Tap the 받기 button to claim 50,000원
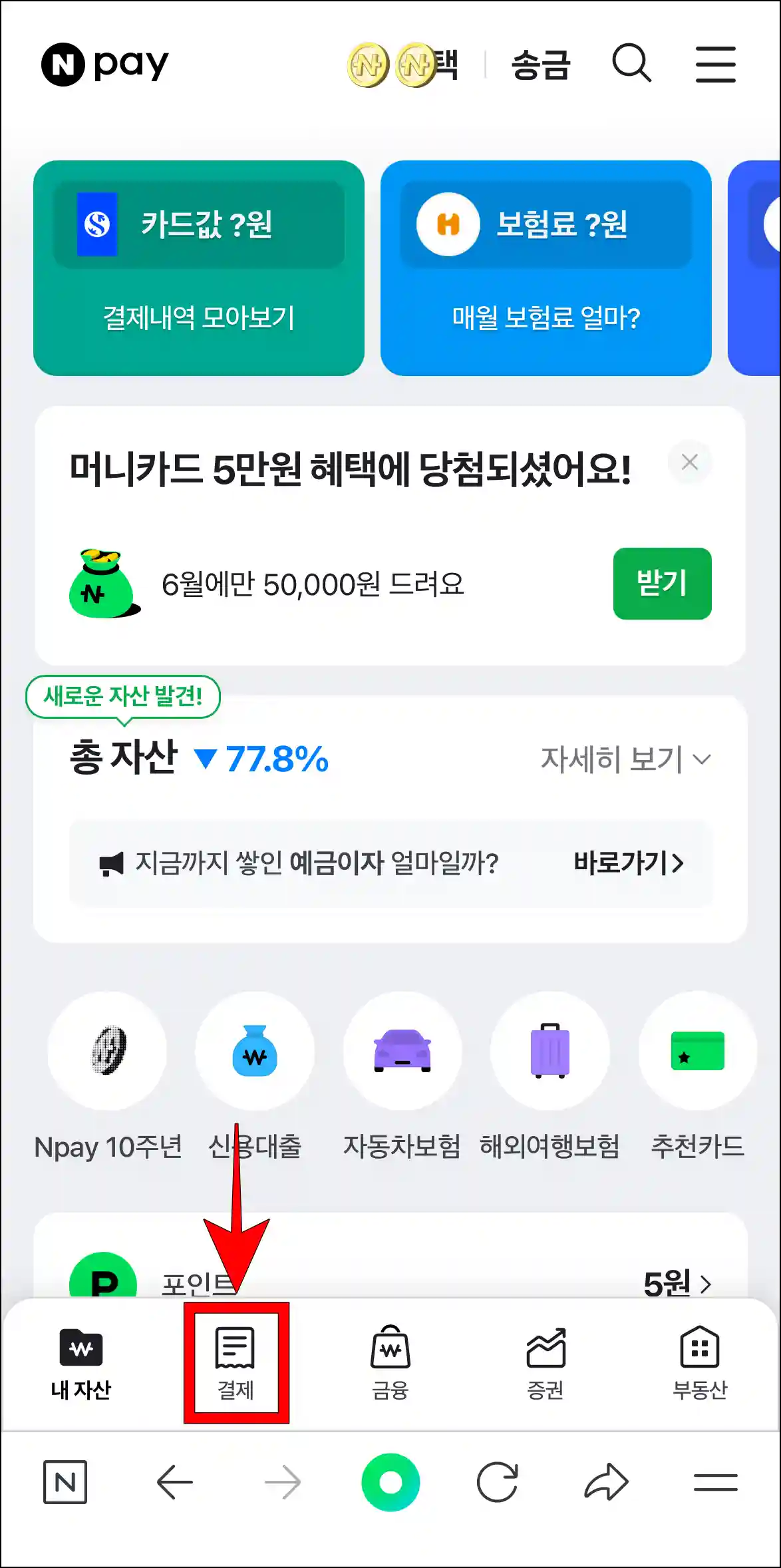Viewport: 781px width, 1568px height. tap(663, 584)
